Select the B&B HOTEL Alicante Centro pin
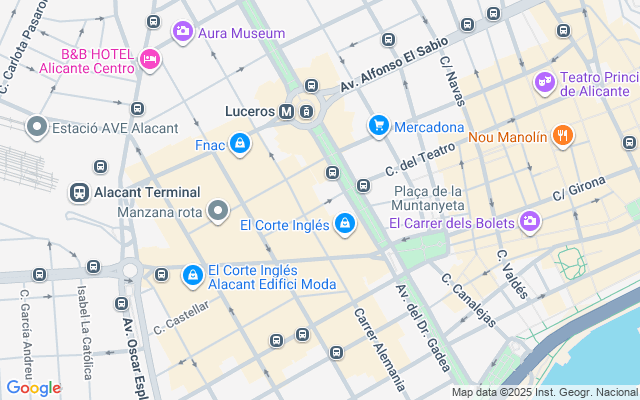 [149, 60]
